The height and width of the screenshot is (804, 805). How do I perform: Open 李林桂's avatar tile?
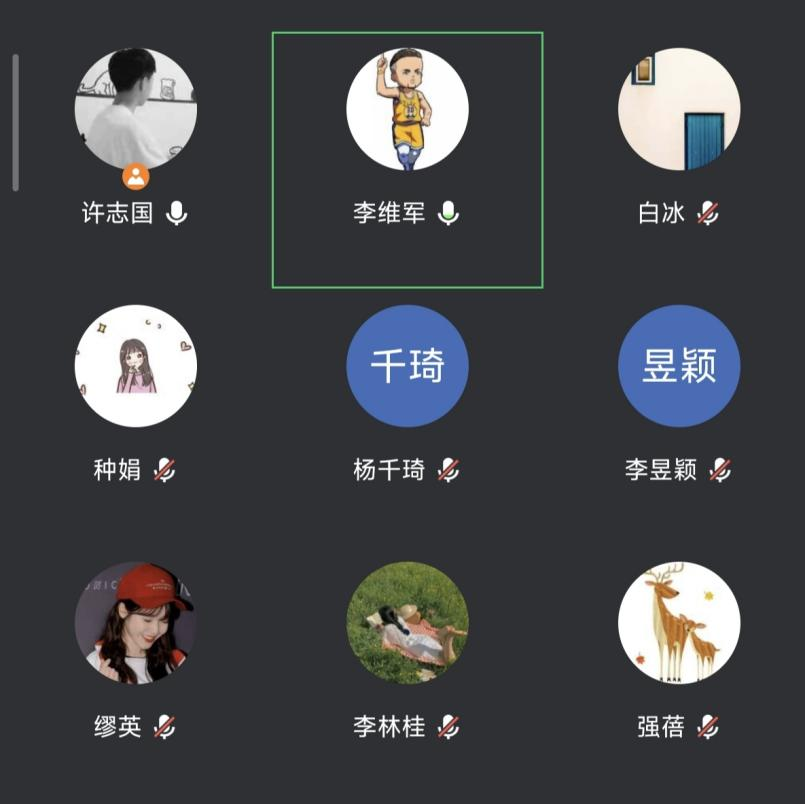[407, 623]
